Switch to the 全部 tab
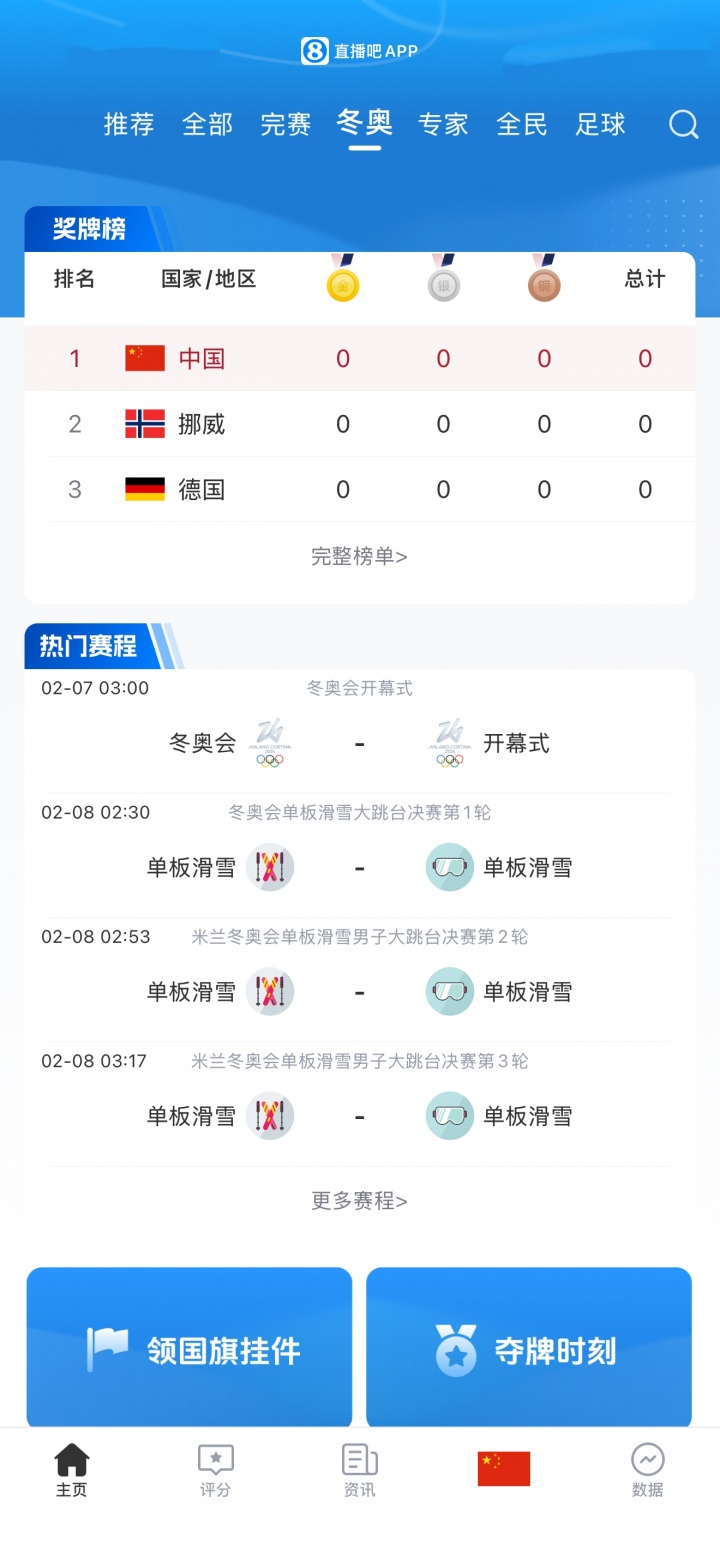The width and height of the screenshot is (720, 1564). pos(207,124)
